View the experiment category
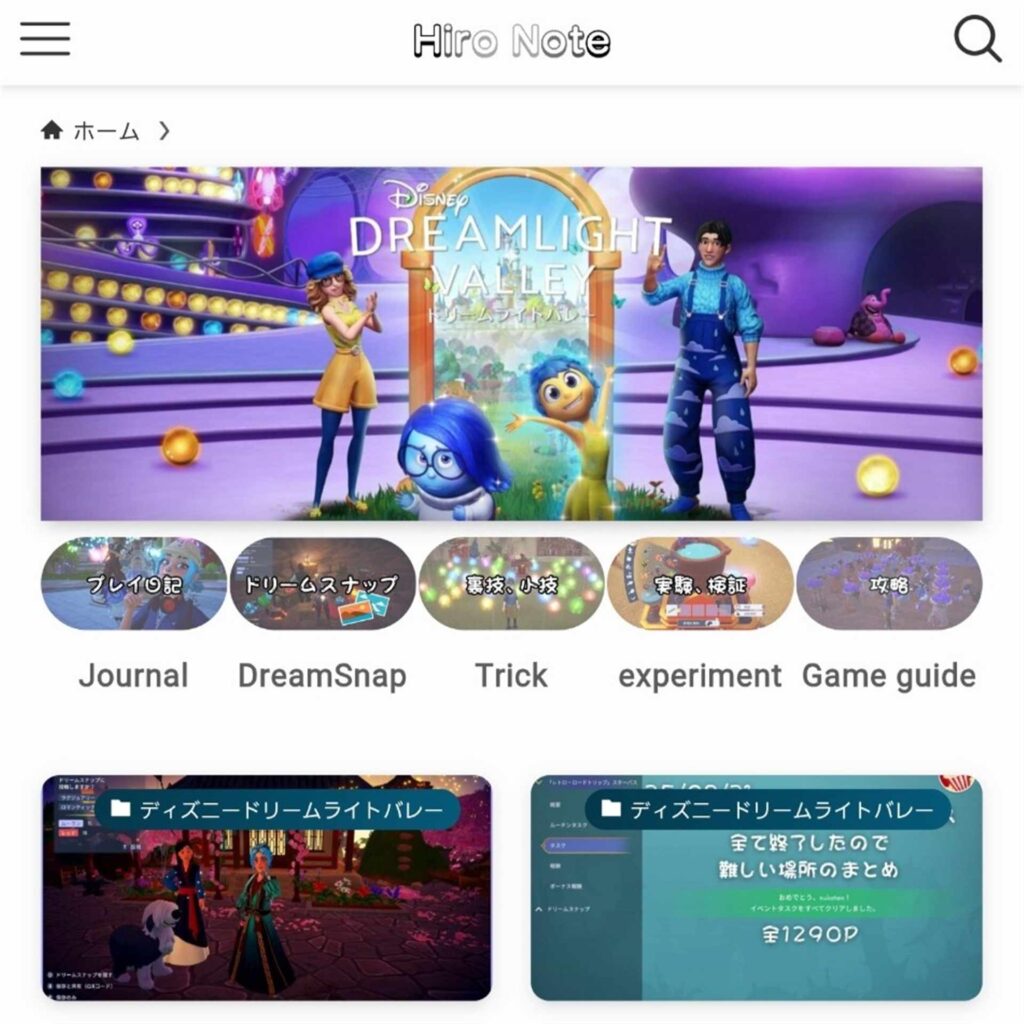The image size is (1024, 1024). pos(699,584)
